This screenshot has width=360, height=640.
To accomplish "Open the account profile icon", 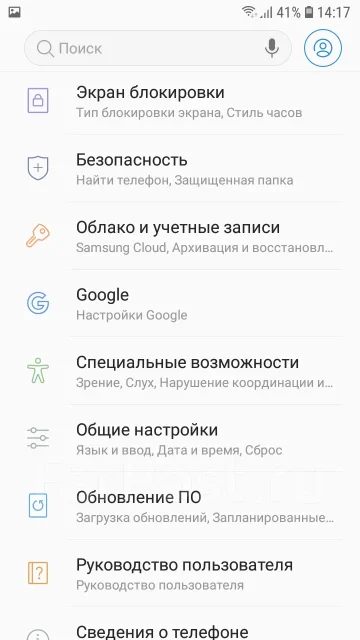I will click(323, 48).
